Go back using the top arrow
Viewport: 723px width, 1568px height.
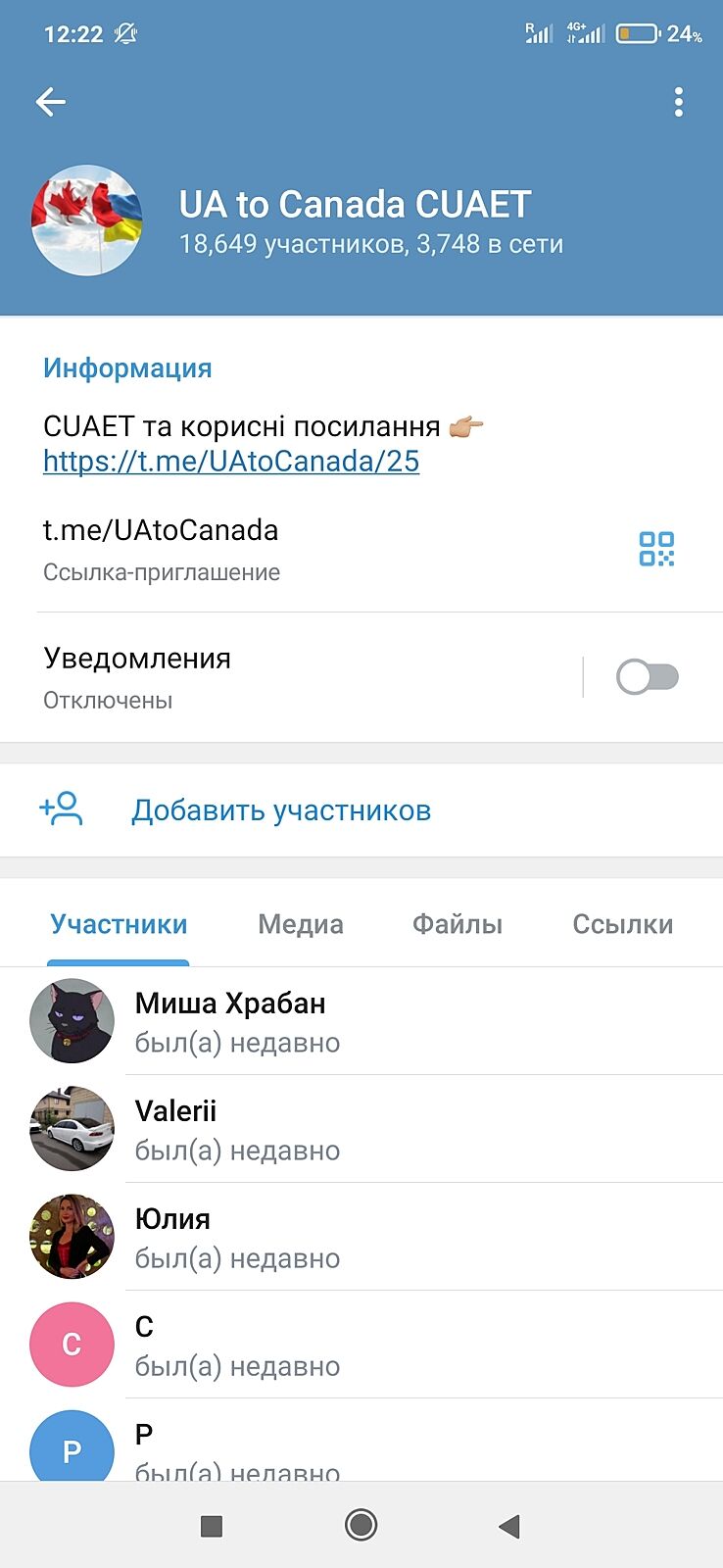[51, 102]
